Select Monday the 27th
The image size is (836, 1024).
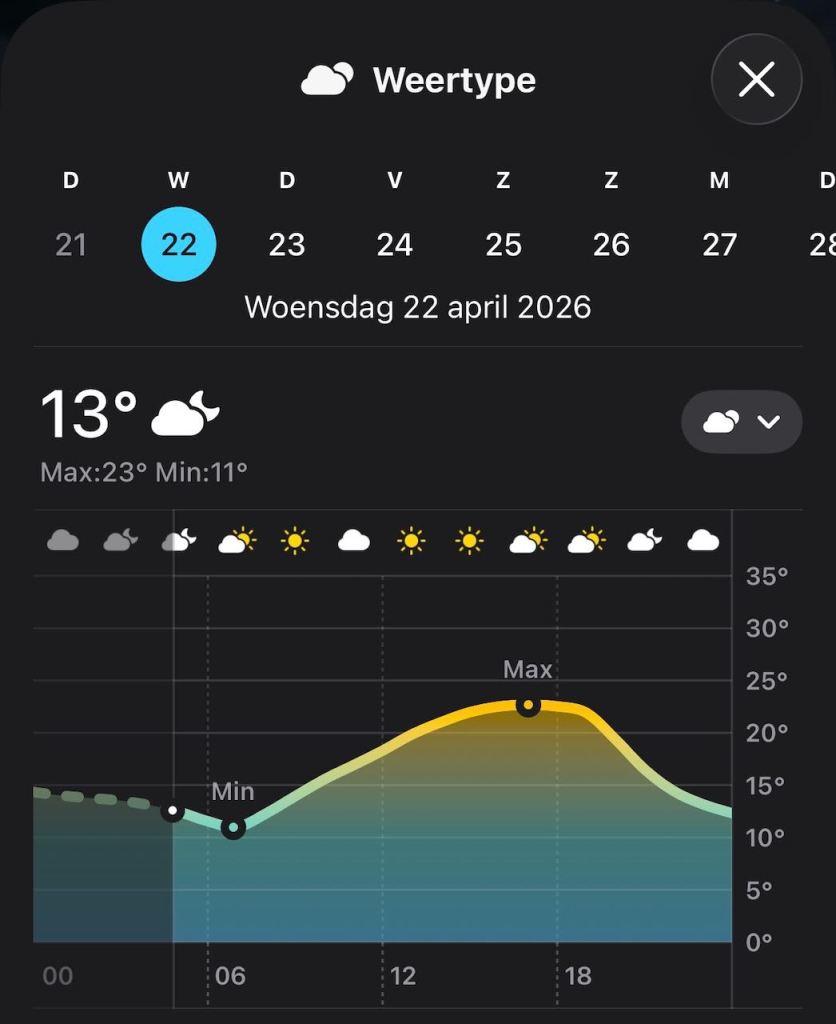click(719, 244)
